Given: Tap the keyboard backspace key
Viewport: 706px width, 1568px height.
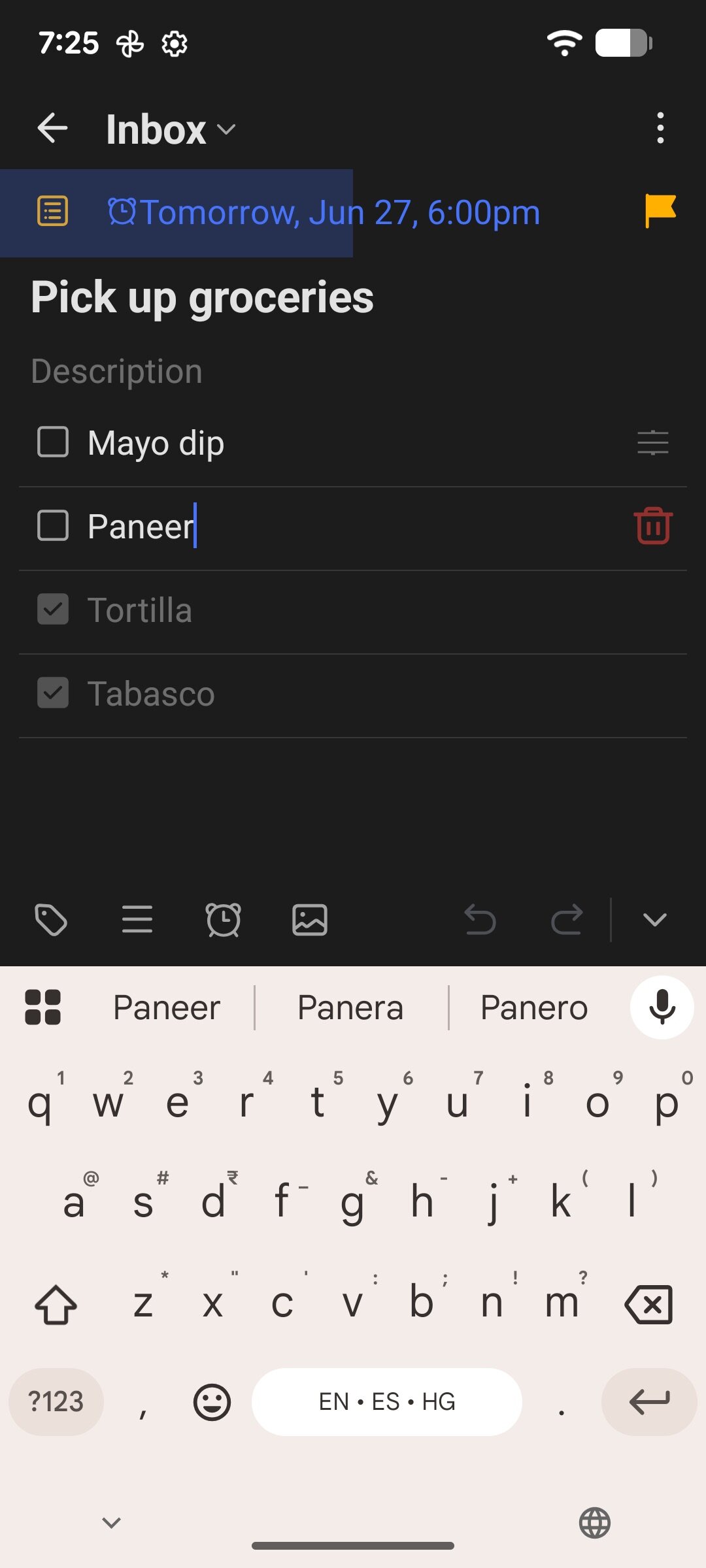Looking at the screenshot, I should point(648,1304).
